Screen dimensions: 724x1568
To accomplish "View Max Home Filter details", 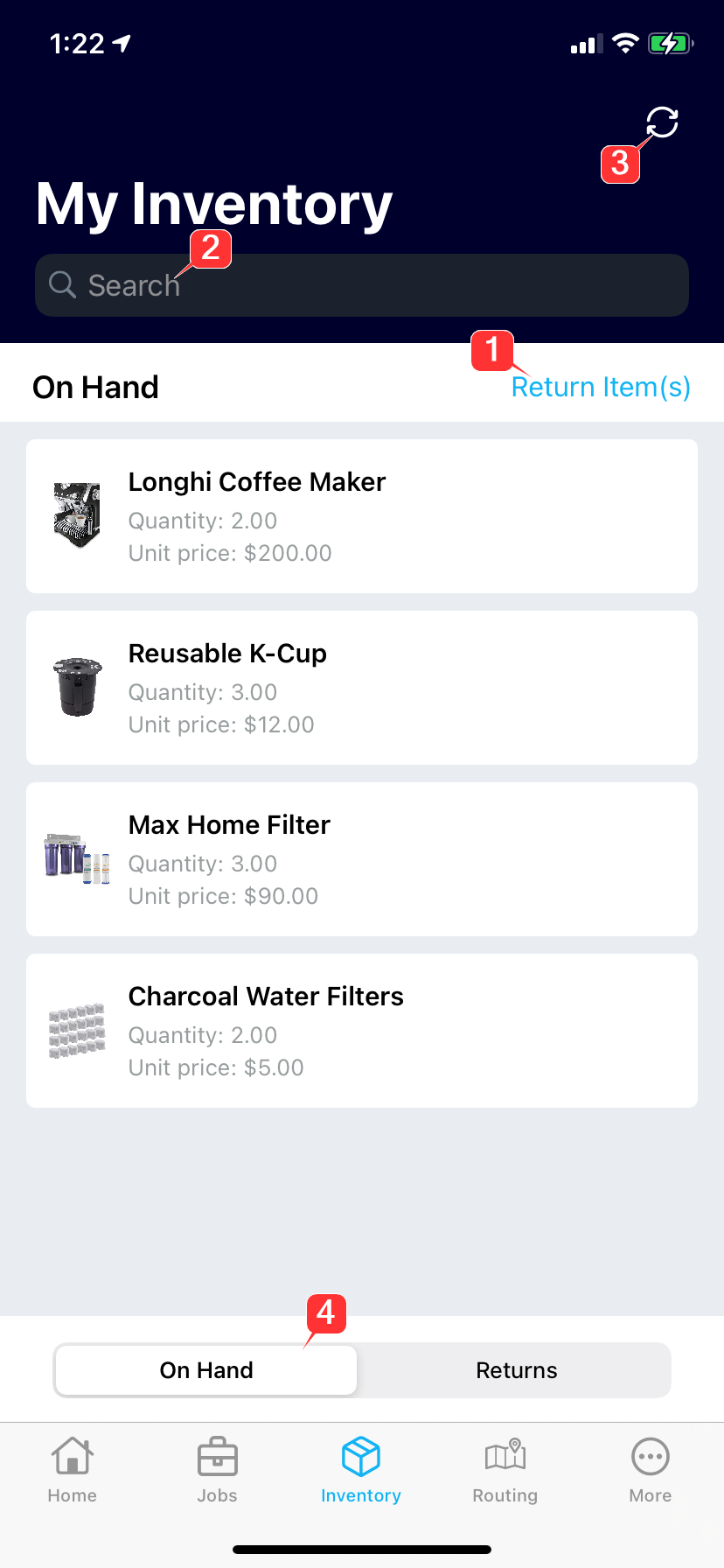I will coord(362,859).
